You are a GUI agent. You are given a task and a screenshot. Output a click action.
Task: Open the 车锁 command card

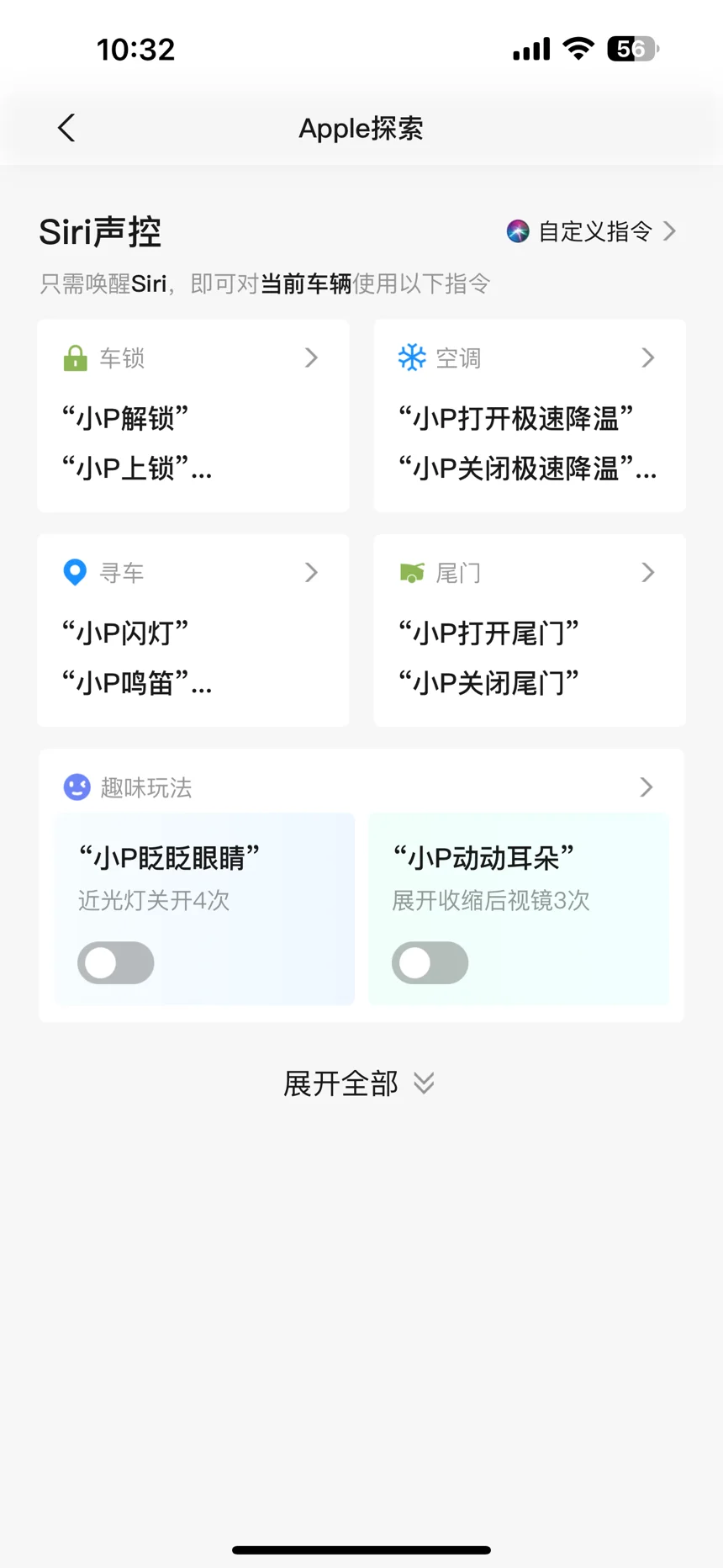[x=193, y=416]
